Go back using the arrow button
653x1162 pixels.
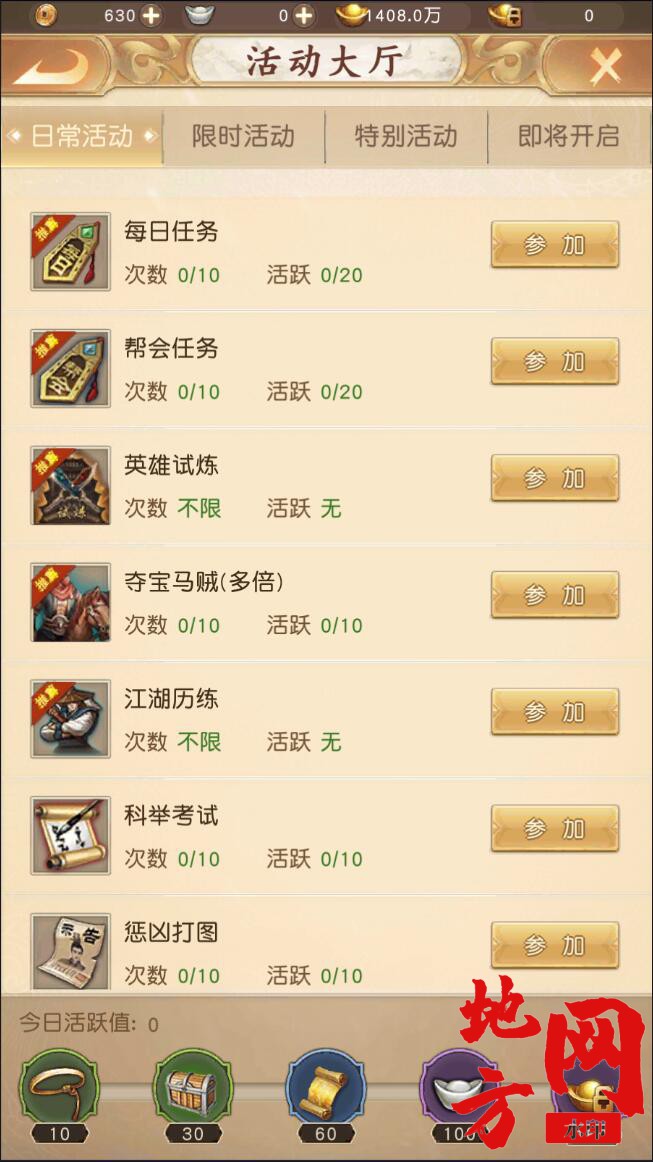click(x=52, y=66)
